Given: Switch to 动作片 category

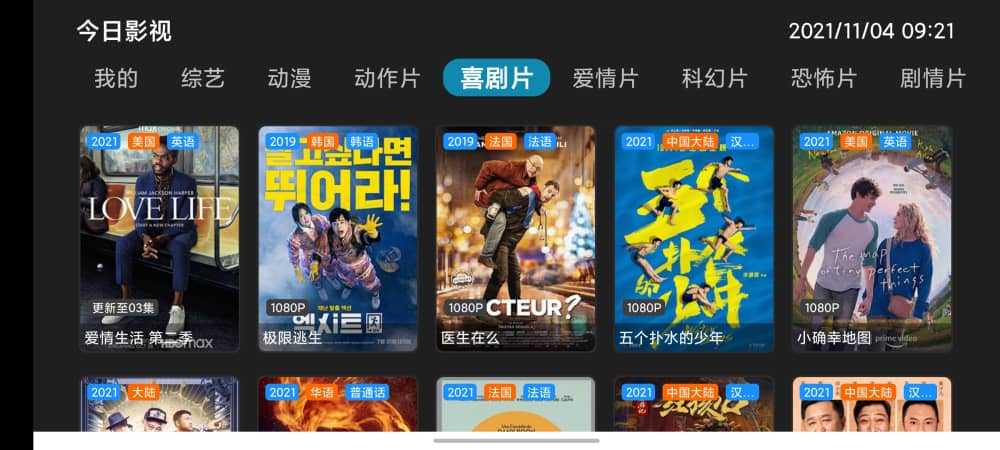Looking at the screenshot, I should click(387, 79).
